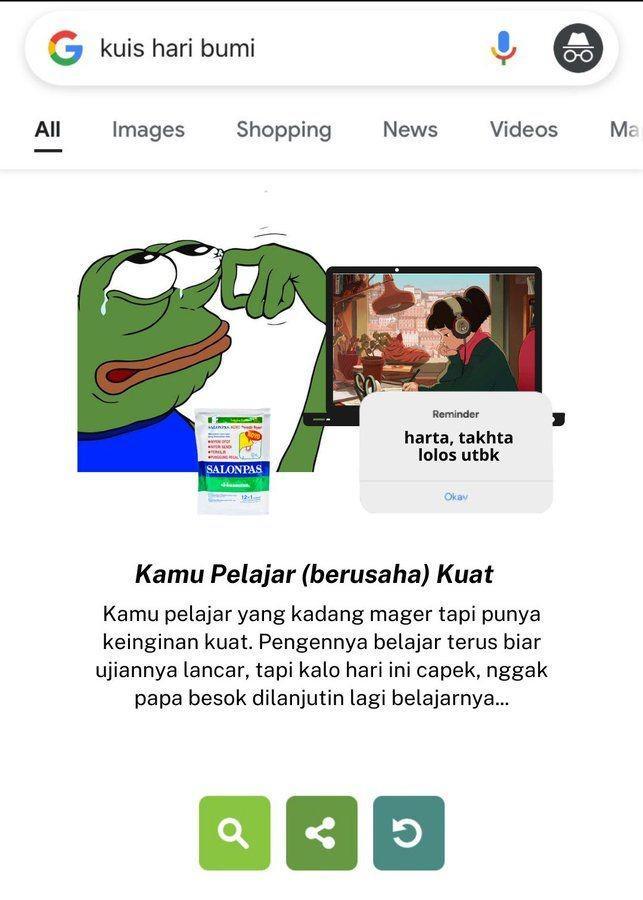Tap the search box with 'kuis hari bumi'
The image size is (643, 900).
[x=280, y=48]
